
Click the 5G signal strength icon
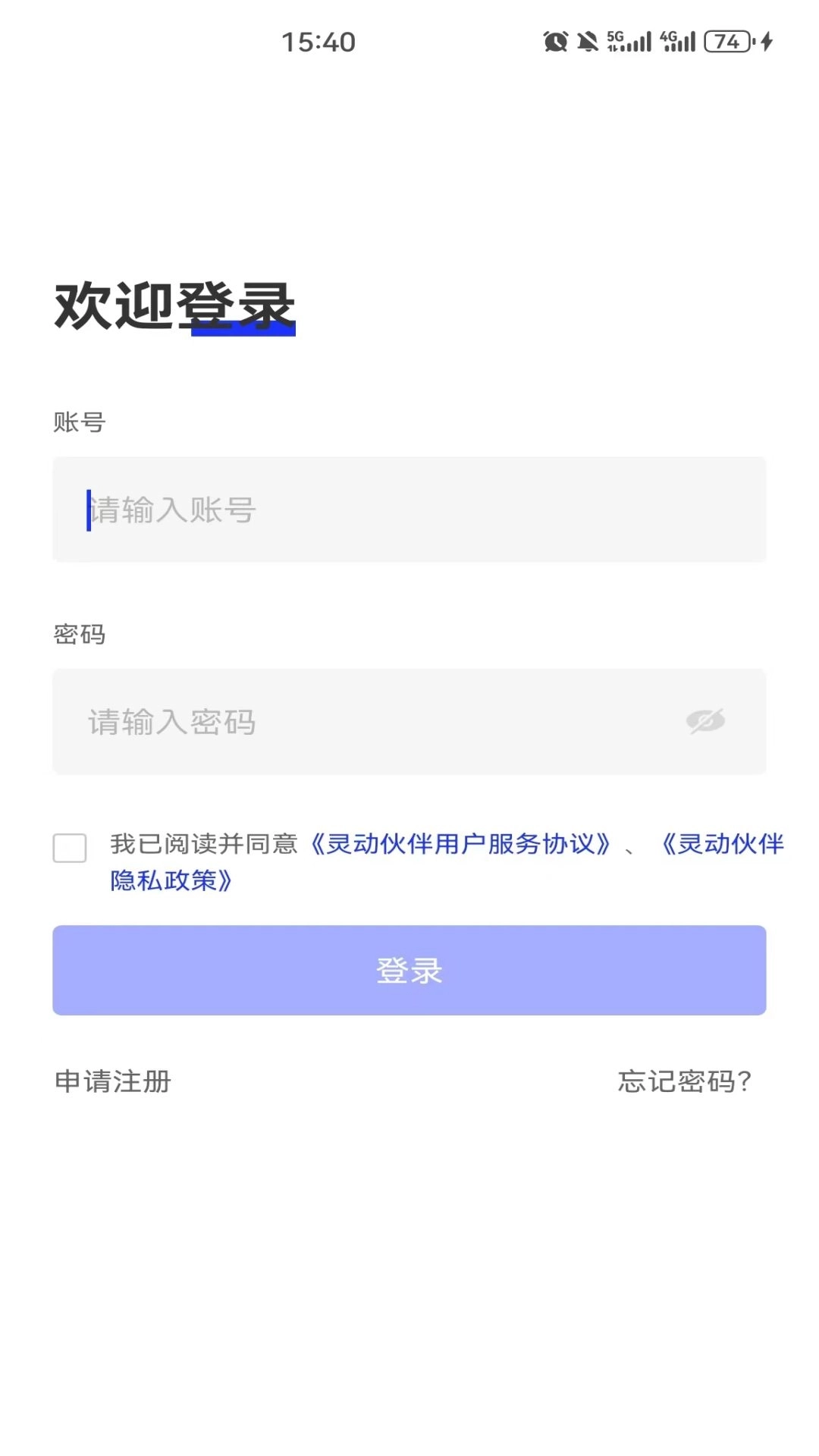[629, 41]
